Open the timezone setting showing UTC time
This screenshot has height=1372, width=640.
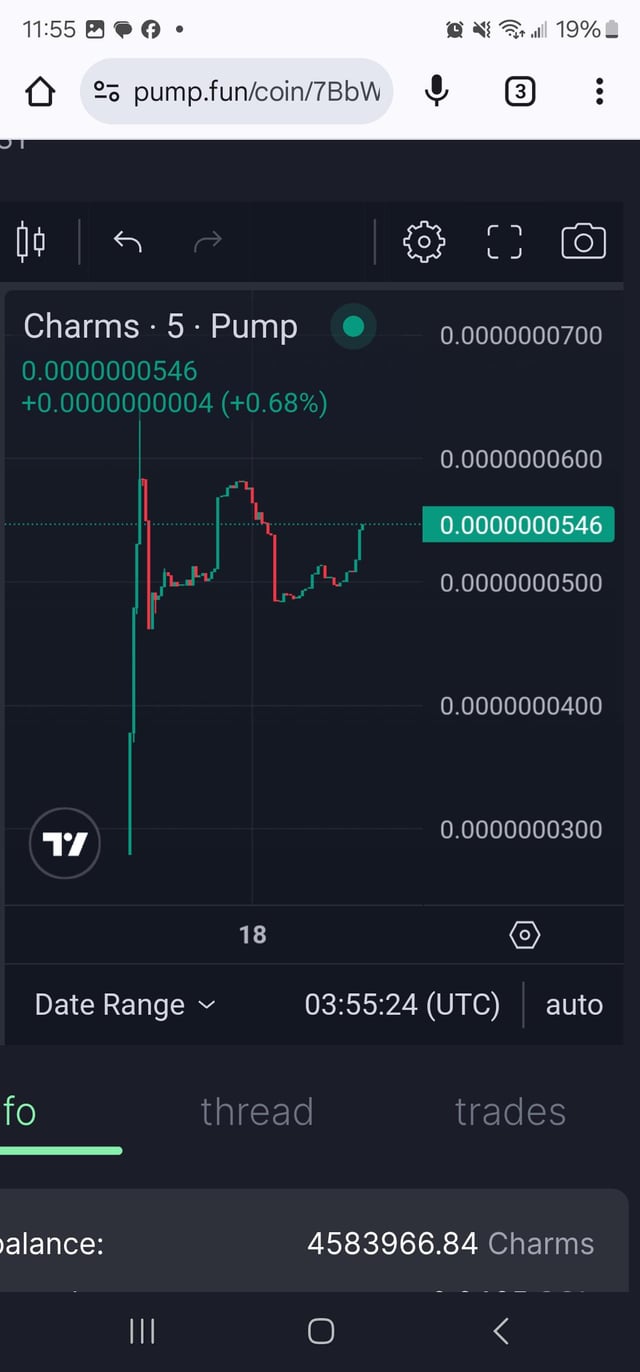coord(402,1005)
